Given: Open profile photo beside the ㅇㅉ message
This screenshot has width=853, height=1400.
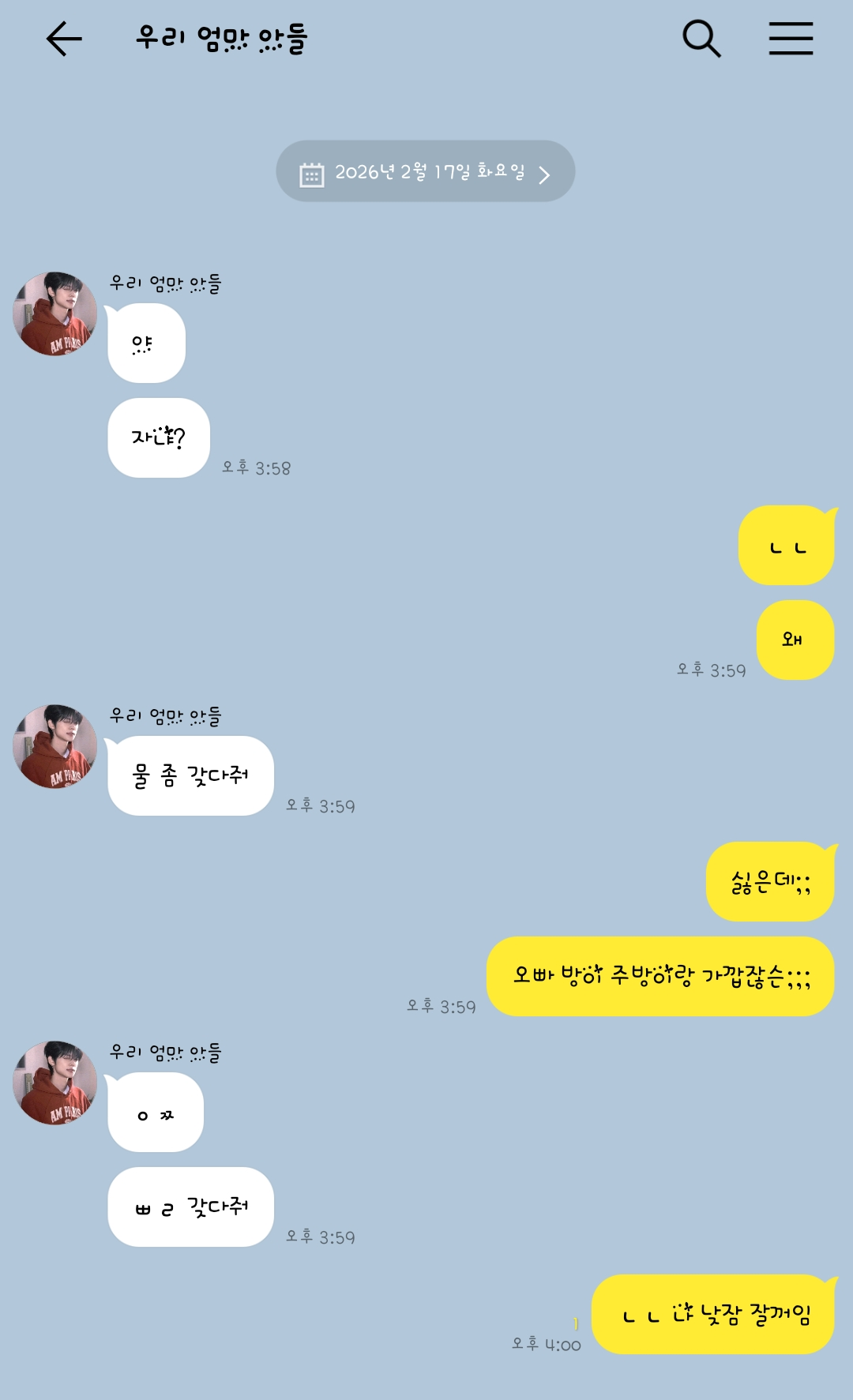Looking at the screenshot, I should pos(55,1083).
